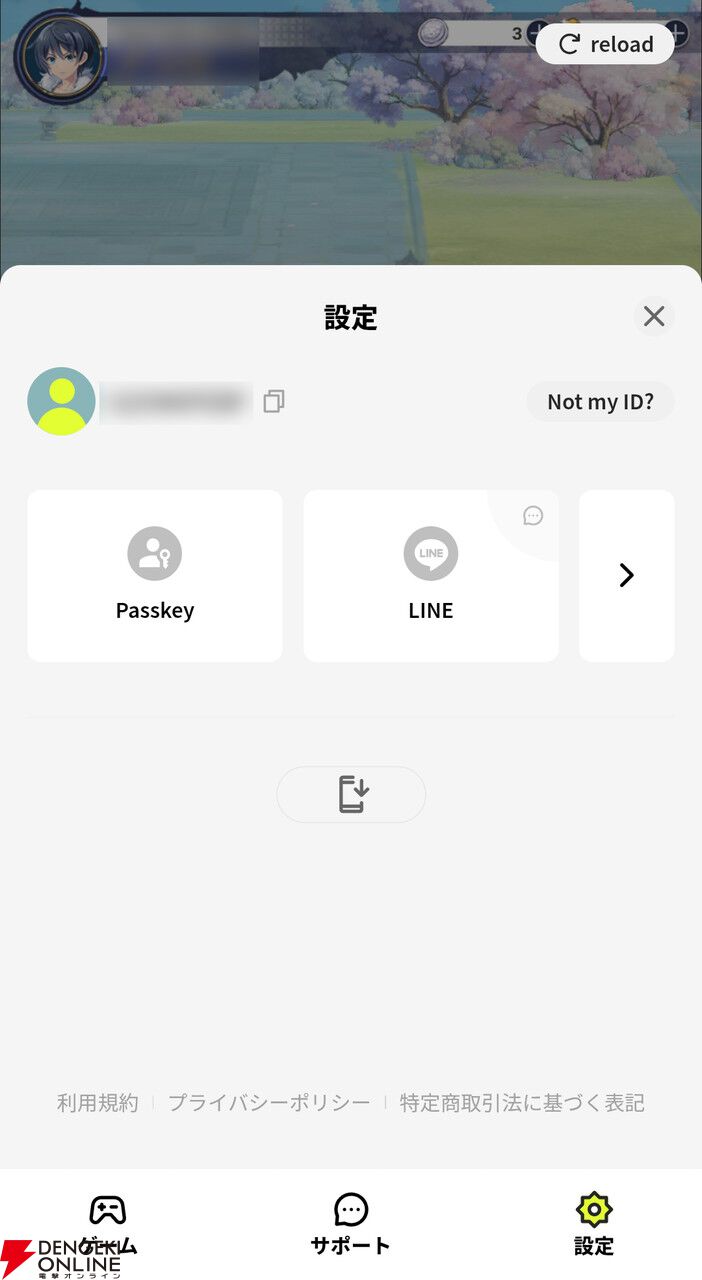
Task: Select the 設定 tab
Action: coord(593,1223)
